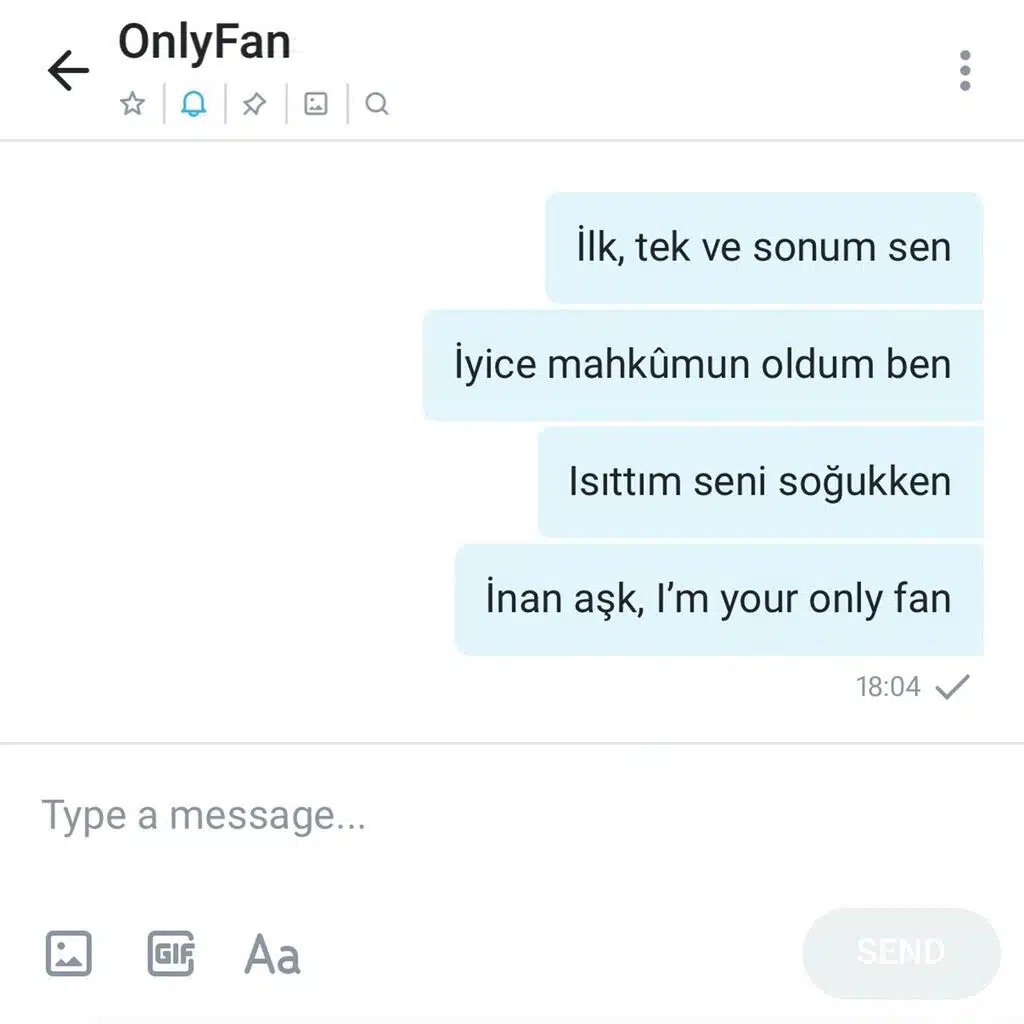
Task: Go back using the arrow
Action: pos(68,70)
